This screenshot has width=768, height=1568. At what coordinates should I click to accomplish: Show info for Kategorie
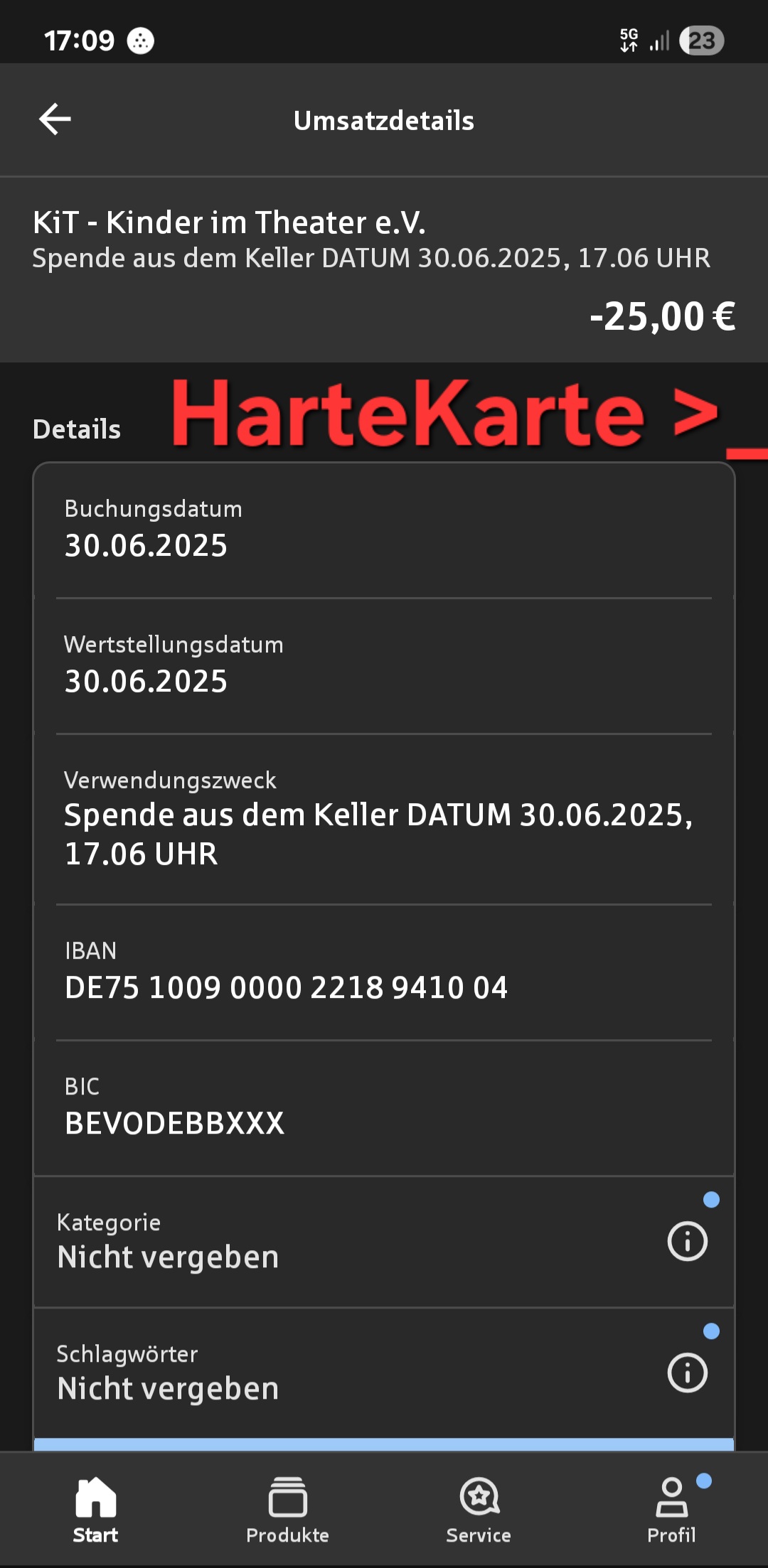pos(687,1242)
